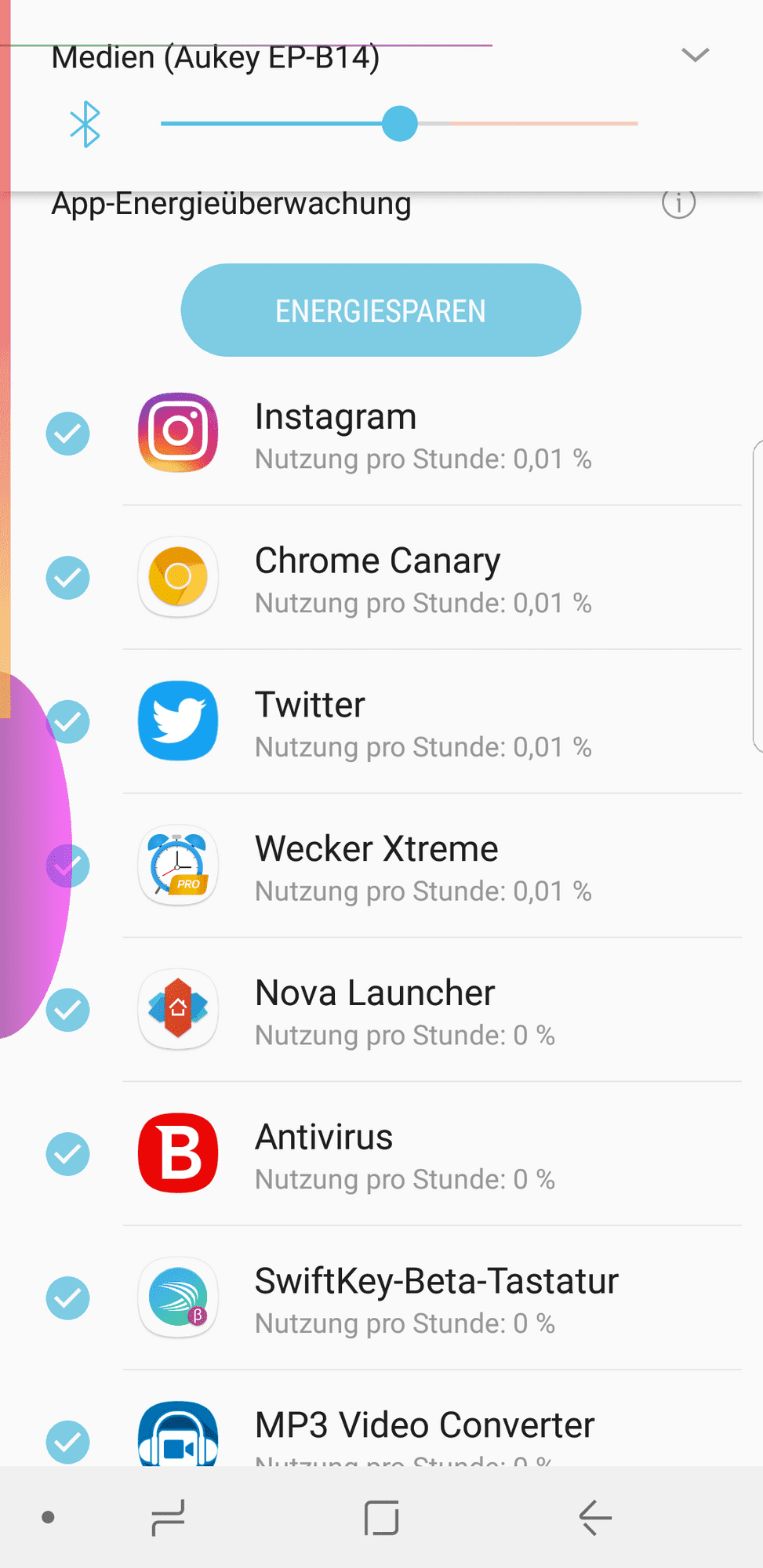This screenshot has width=763, height=1568.
Task: Tap the ENERGIESPAREN button
Action: (381, 310)
